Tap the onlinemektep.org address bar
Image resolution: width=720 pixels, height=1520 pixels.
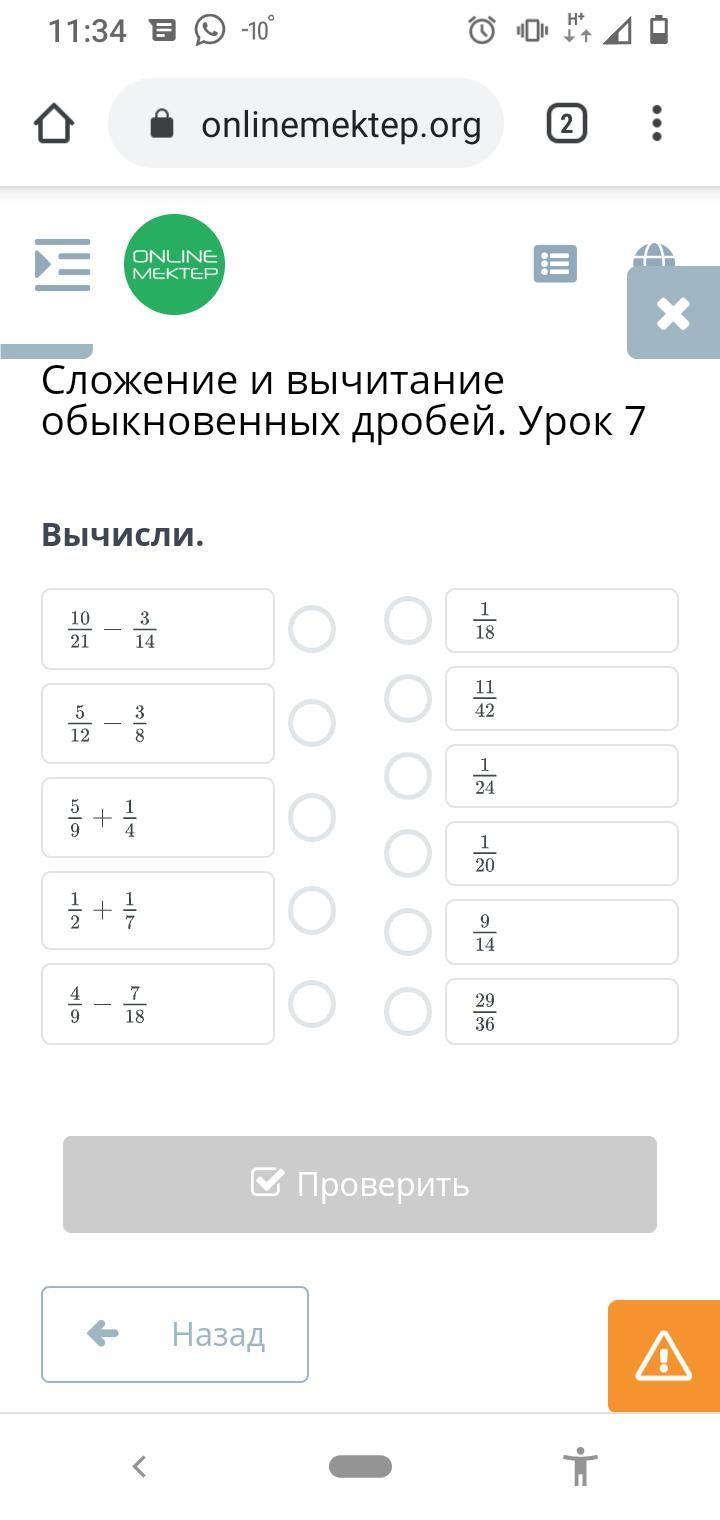pyautogui.click(x=306, y=124)
